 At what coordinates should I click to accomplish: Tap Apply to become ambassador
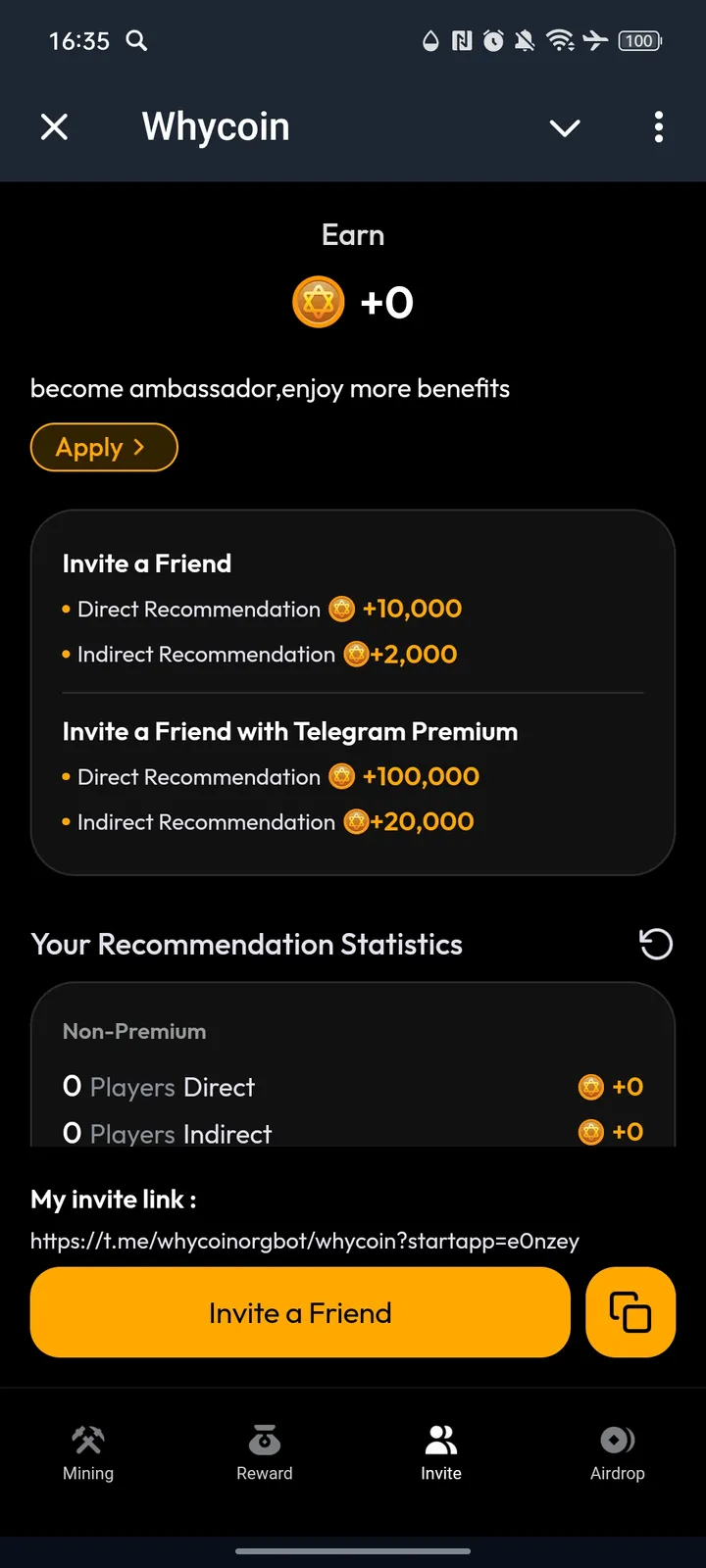click(104, 447)
